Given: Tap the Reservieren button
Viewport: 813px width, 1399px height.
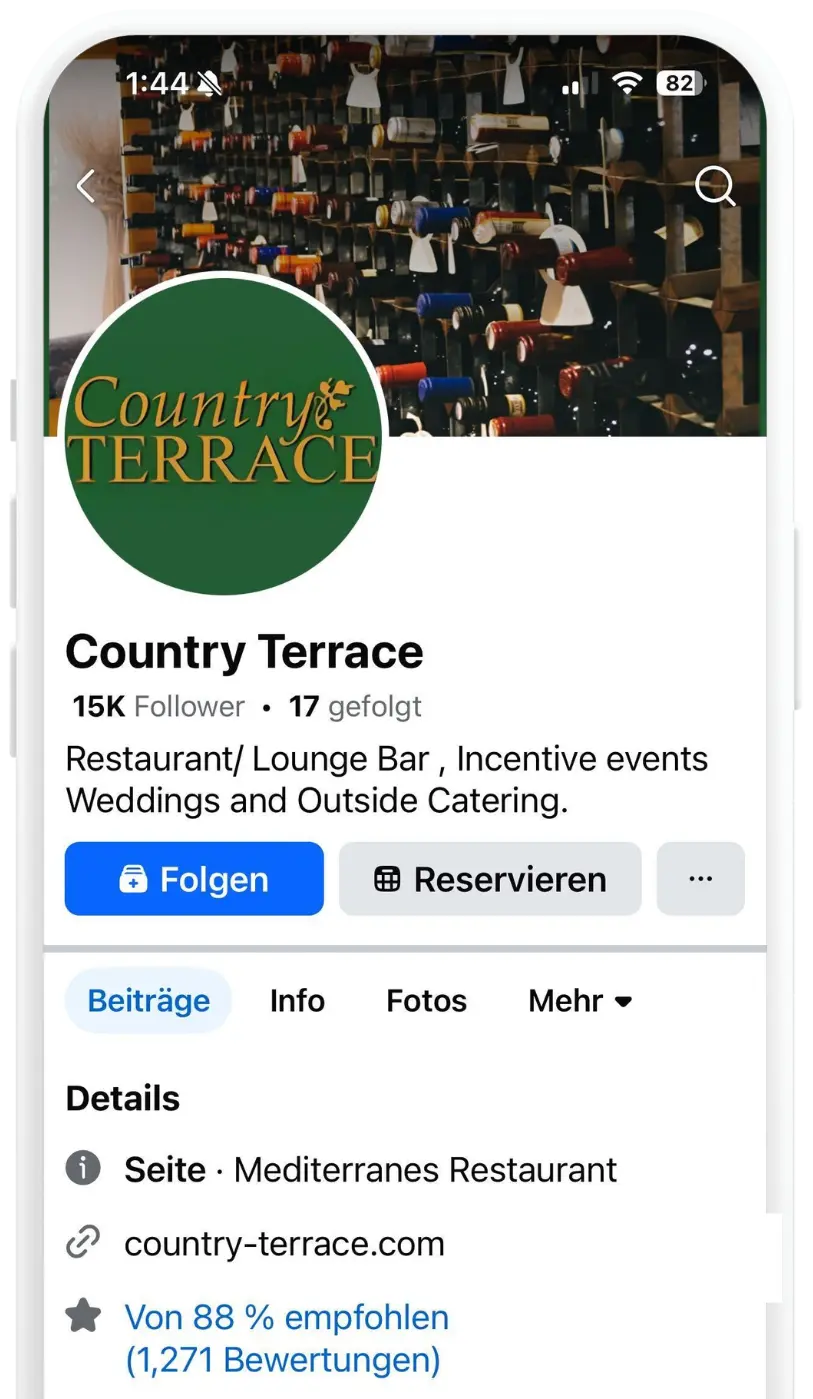Looking at the screenshot, I should click(x=490, y=879).
